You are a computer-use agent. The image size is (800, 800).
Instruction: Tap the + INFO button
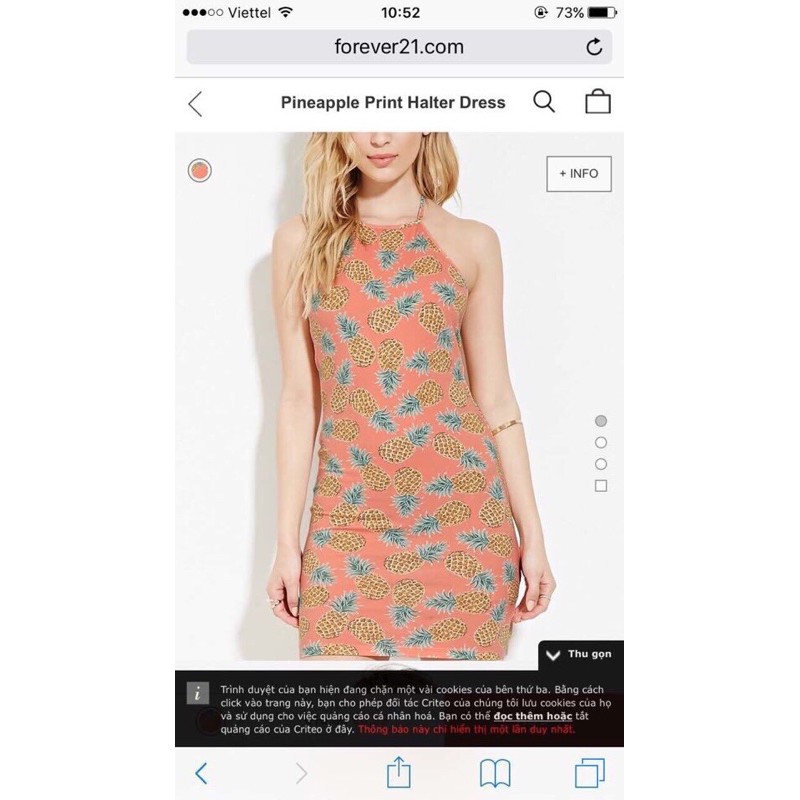(579, 173)
